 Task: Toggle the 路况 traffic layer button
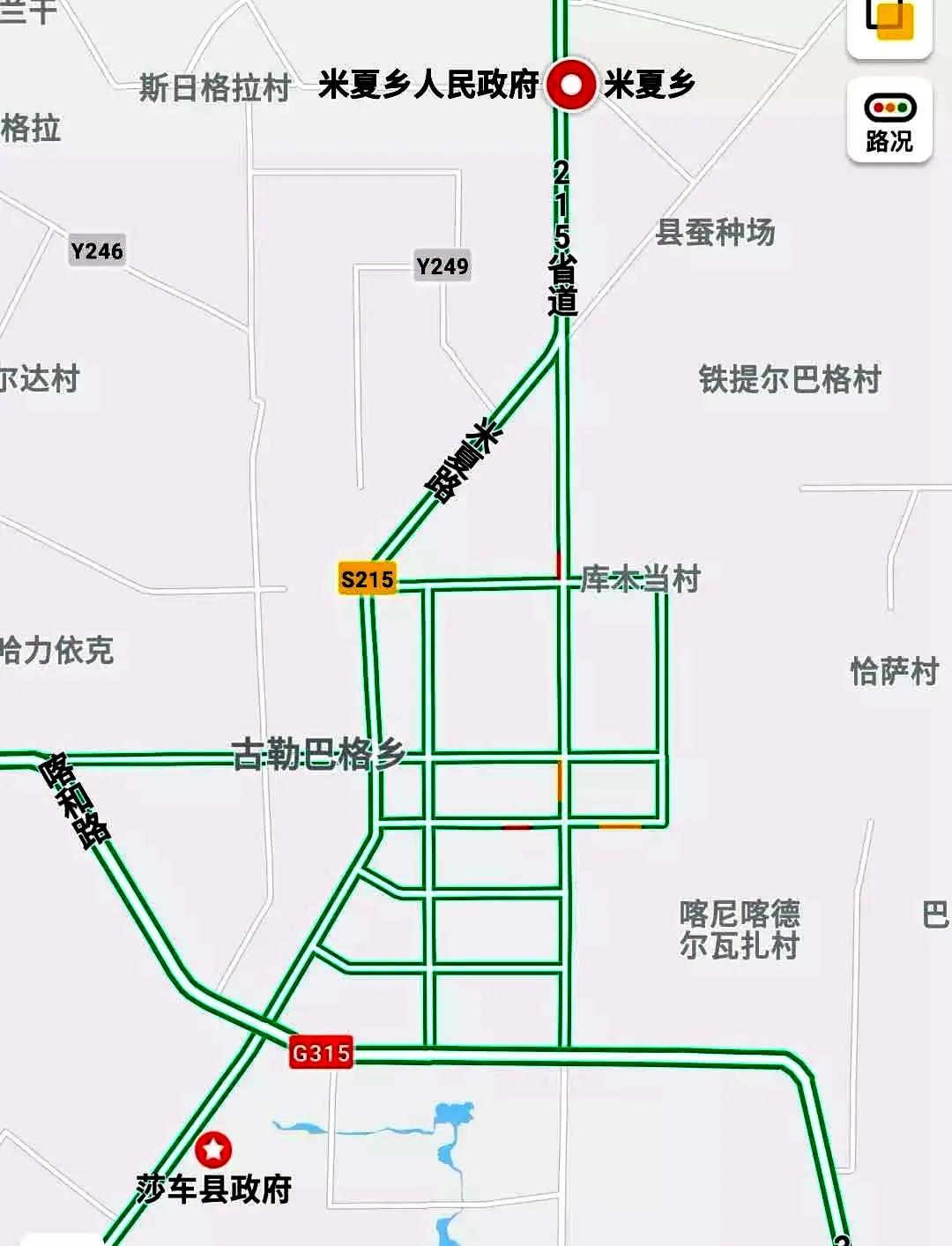coord(889,121)
